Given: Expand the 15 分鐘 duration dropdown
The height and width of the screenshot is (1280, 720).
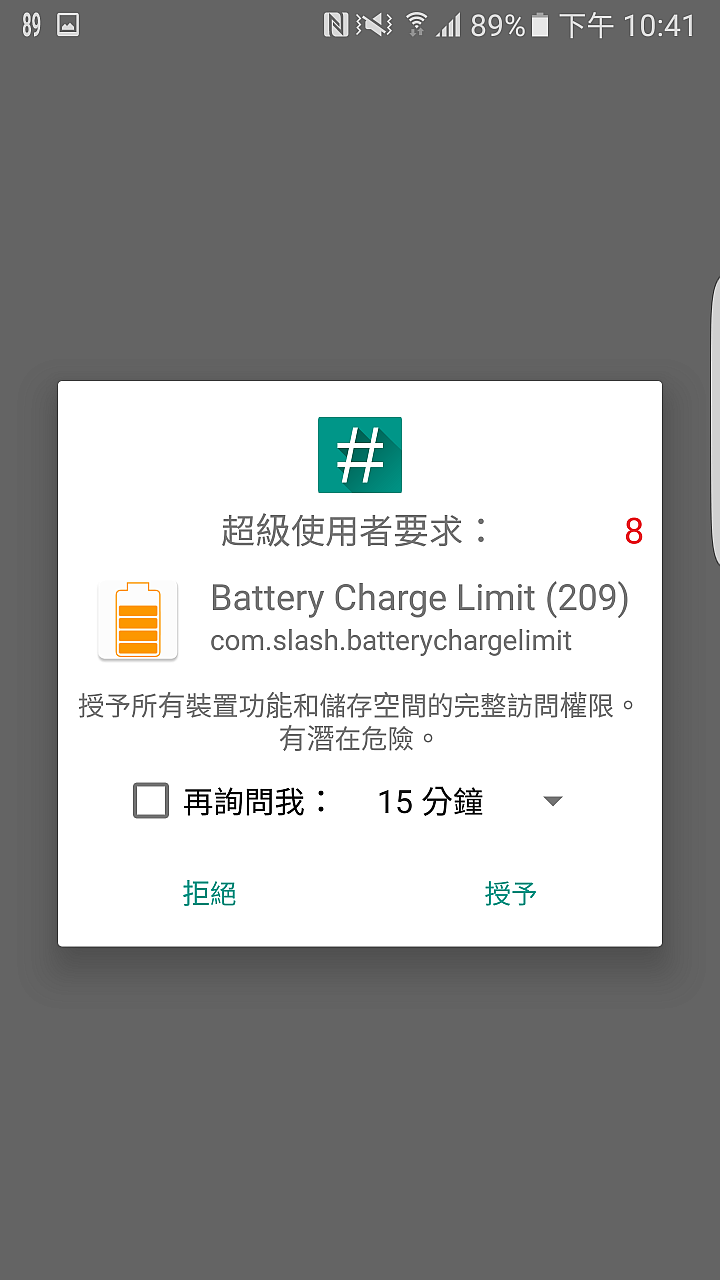Looking at the screenshot, I should [467, 801].
